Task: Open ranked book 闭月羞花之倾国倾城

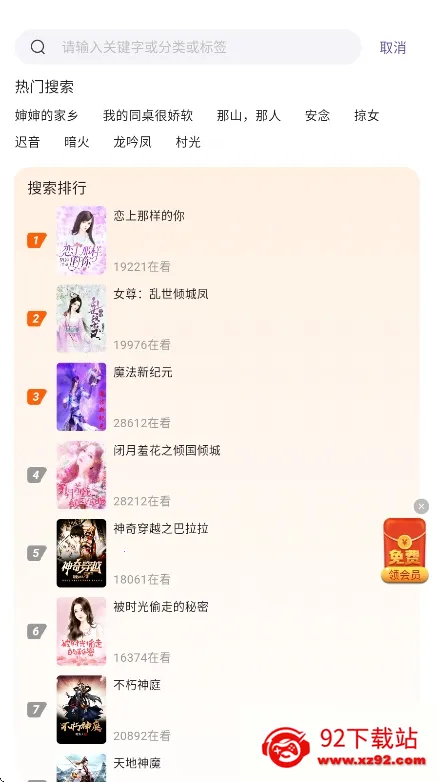Action: 218,475
